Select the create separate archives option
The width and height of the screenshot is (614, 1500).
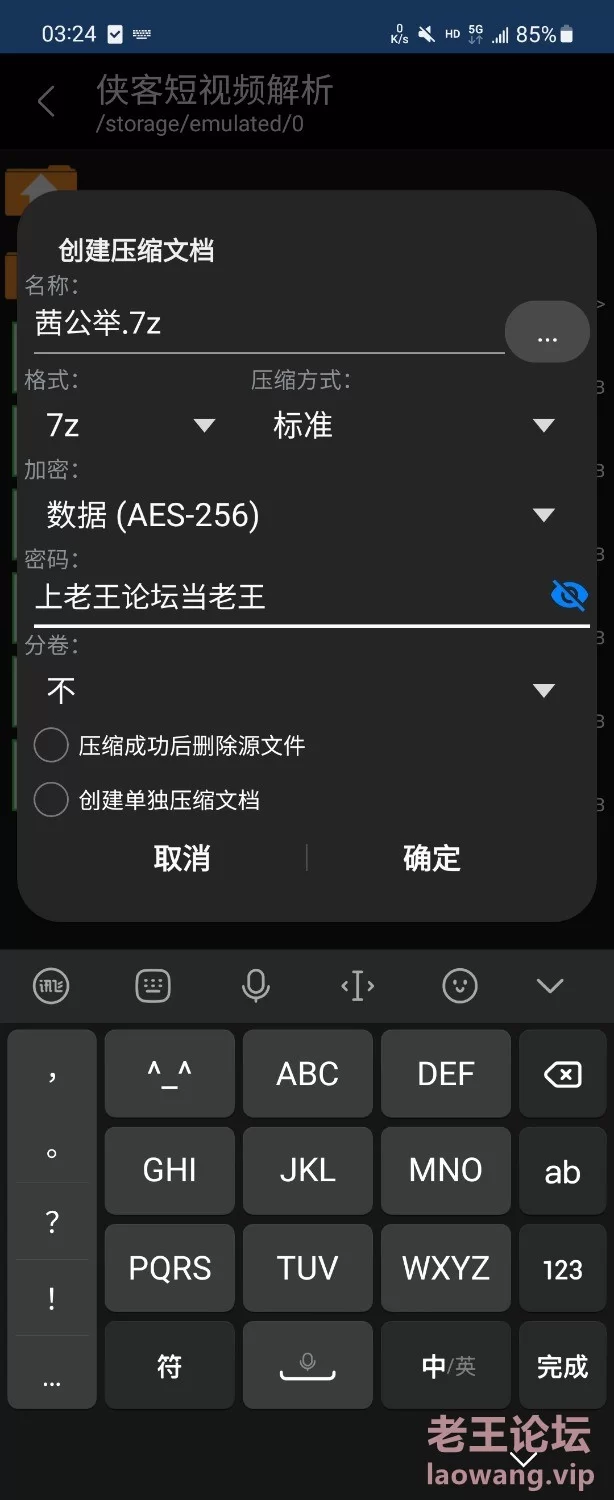[x=51, y=800]
